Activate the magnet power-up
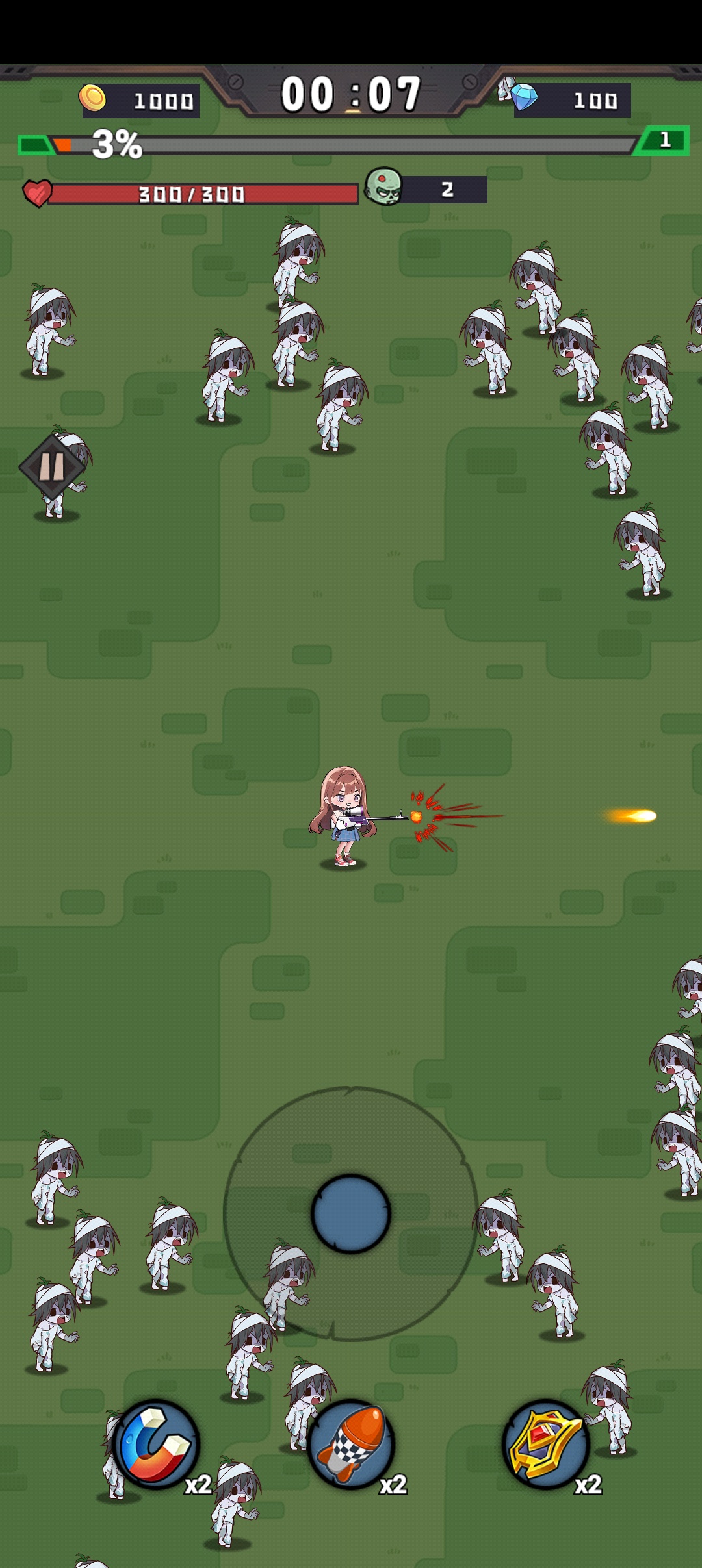 [x=156, y=1443]
